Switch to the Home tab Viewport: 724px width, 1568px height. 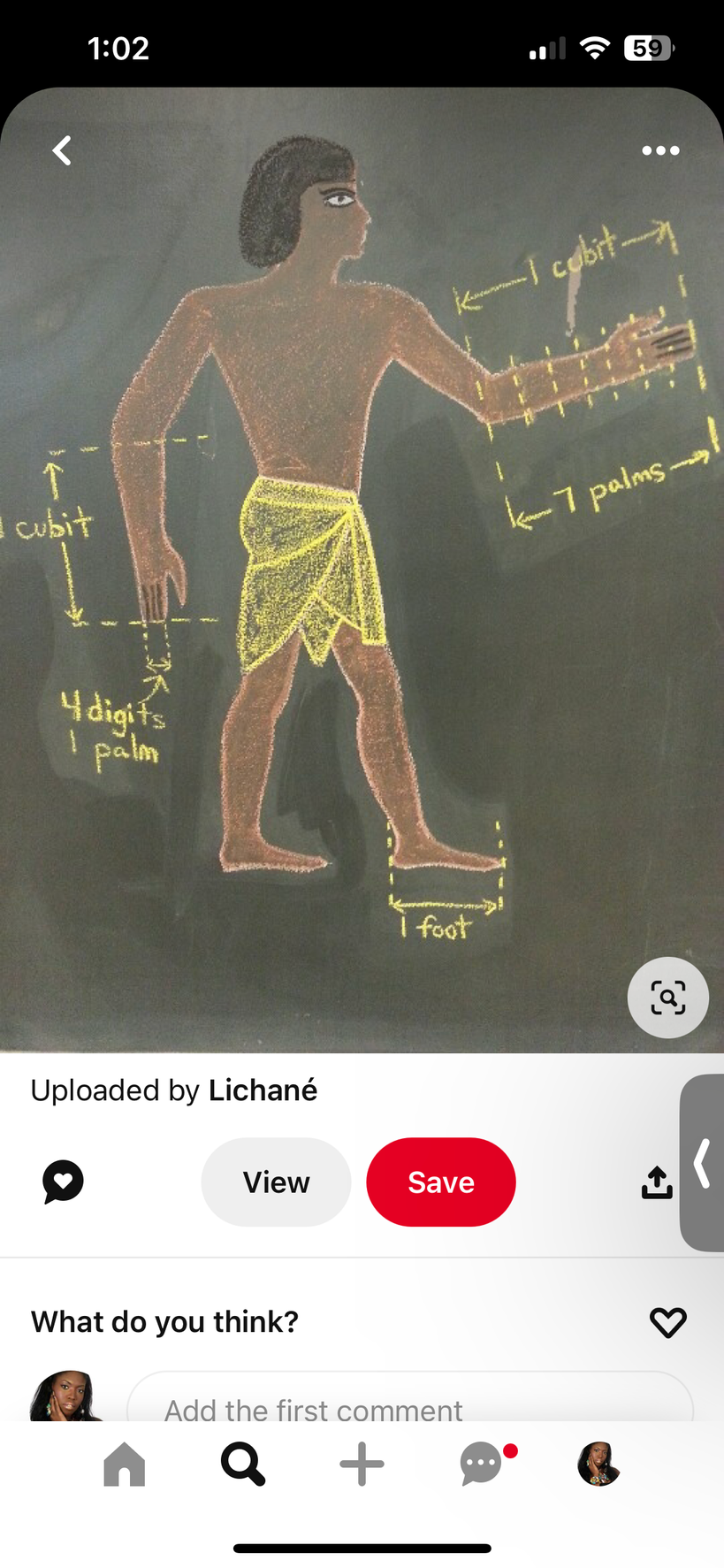(125, 1465)
